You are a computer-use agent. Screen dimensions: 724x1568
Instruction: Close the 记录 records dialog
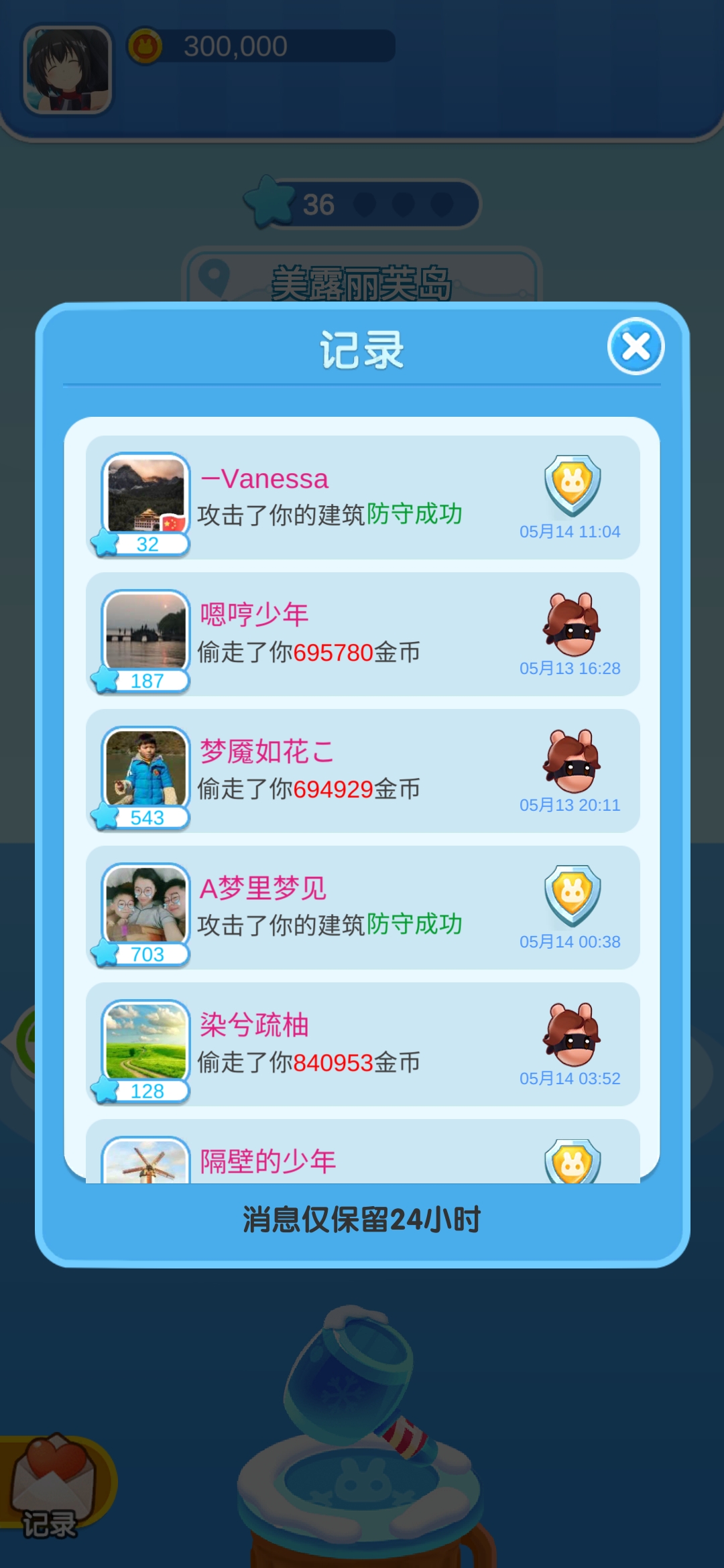[636, 346]
